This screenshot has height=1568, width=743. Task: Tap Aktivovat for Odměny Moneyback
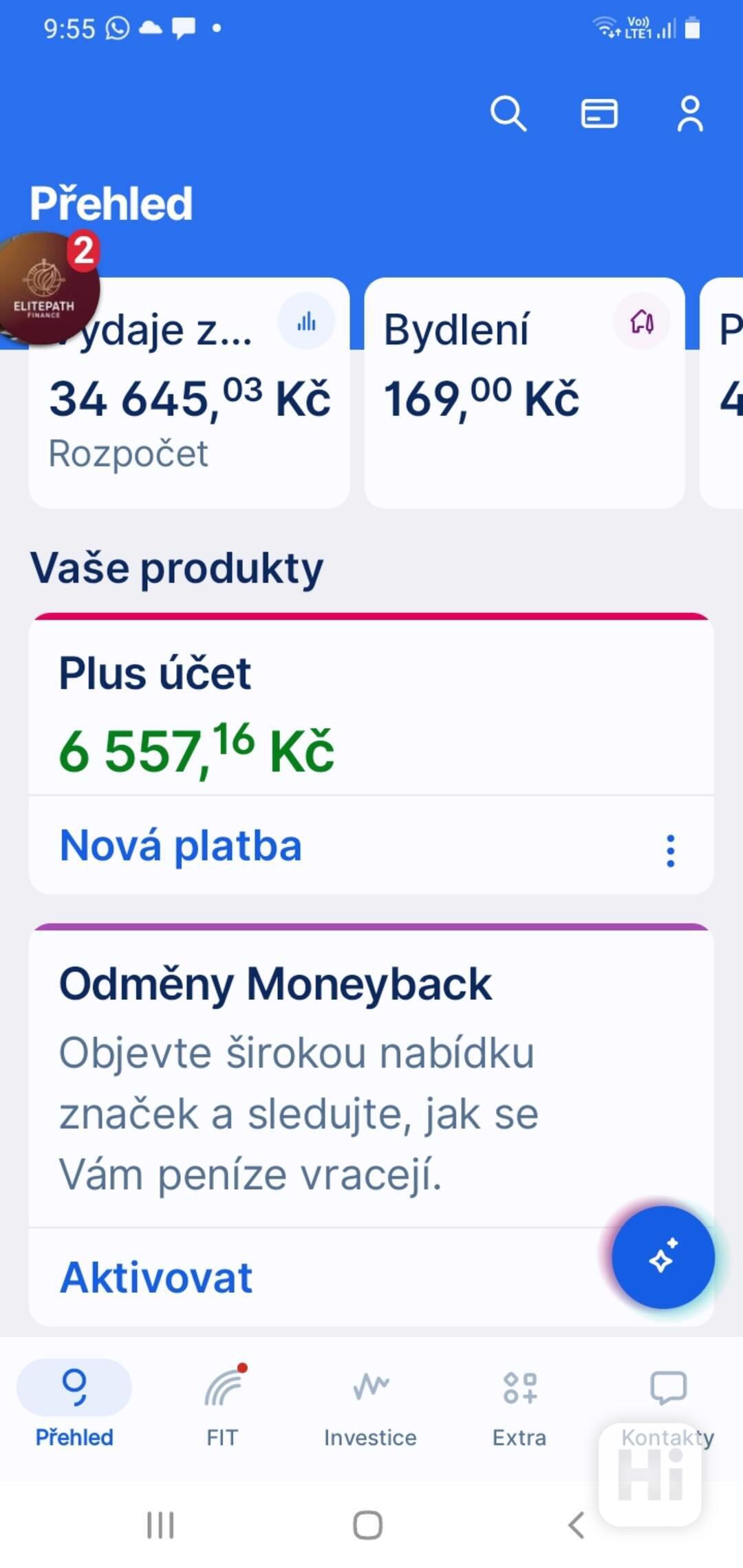point(156,1278)
